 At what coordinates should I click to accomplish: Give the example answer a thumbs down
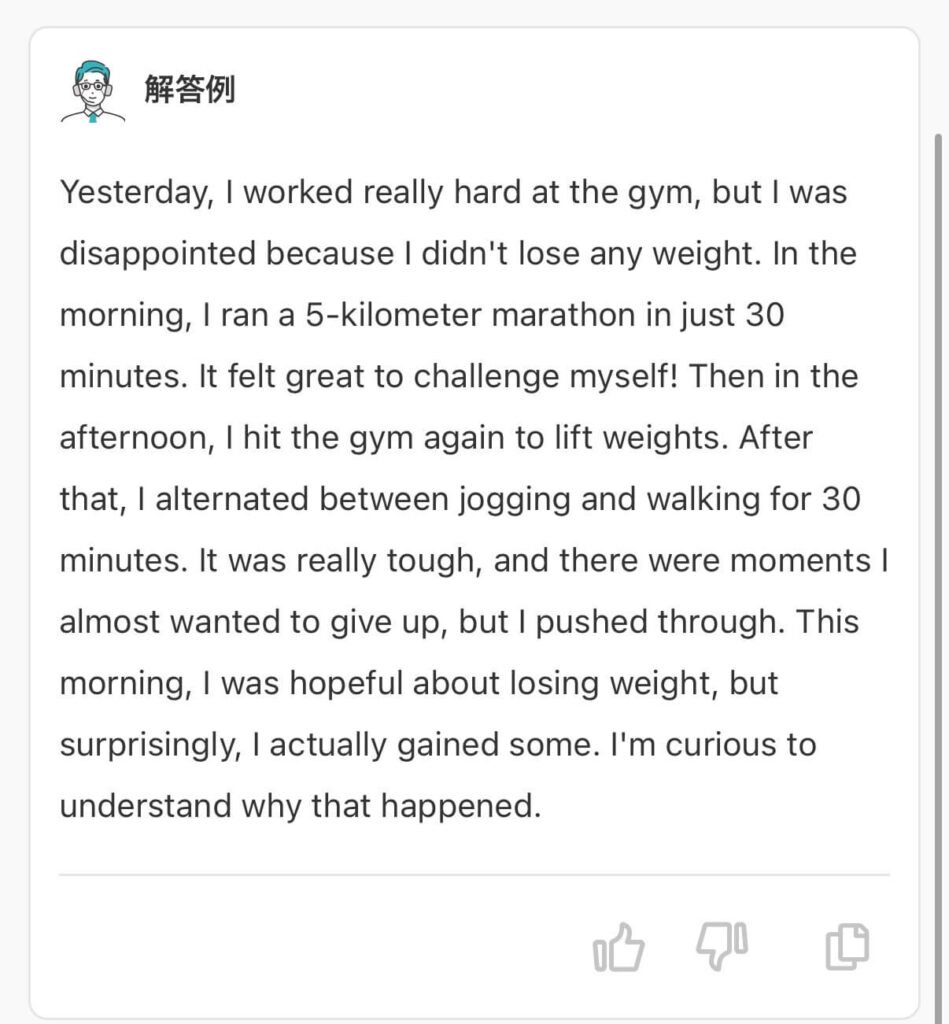coord(722,946)
